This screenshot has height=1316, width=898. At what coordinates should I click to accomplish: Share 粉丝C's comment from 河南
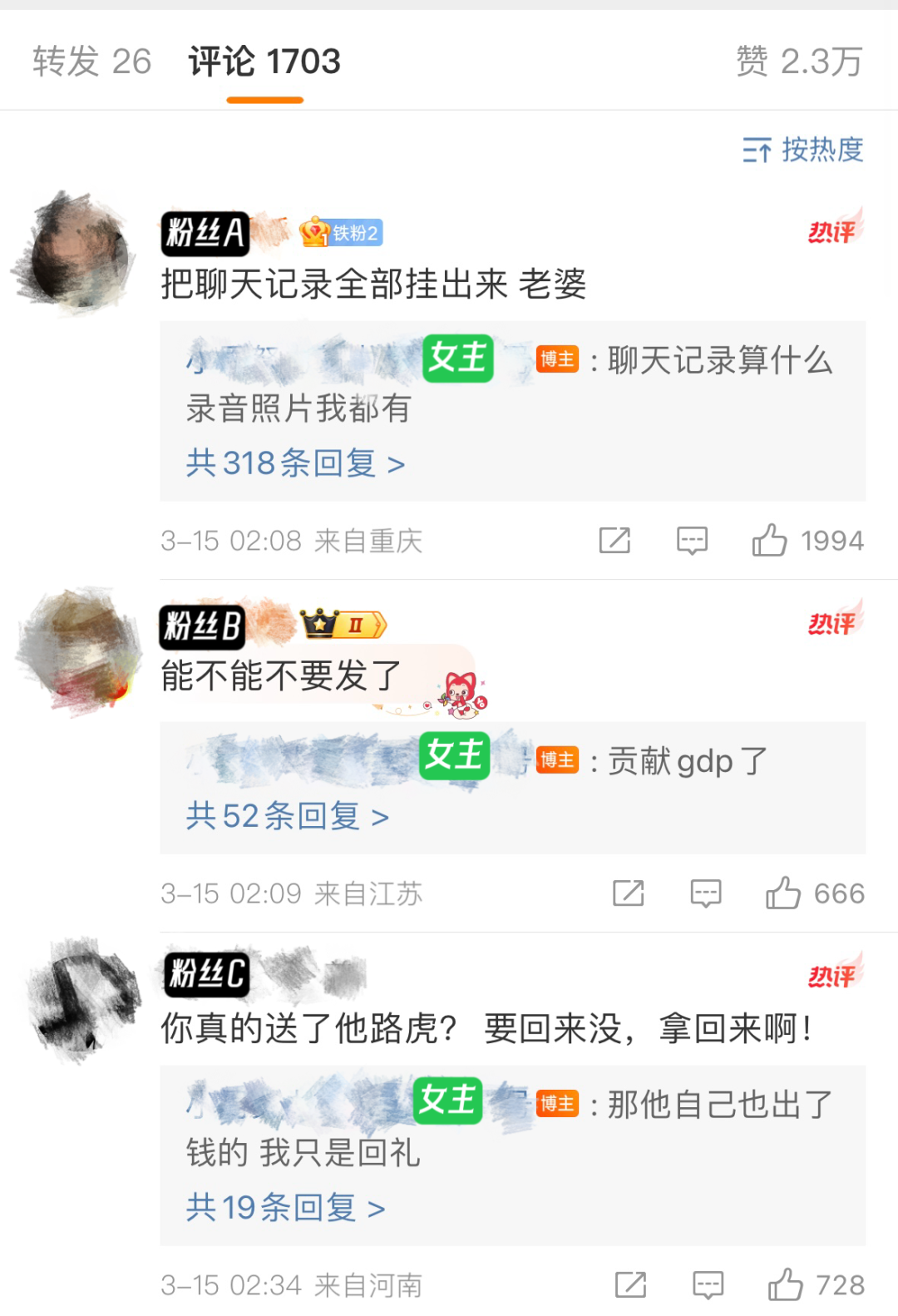(x=630, y=1285)
